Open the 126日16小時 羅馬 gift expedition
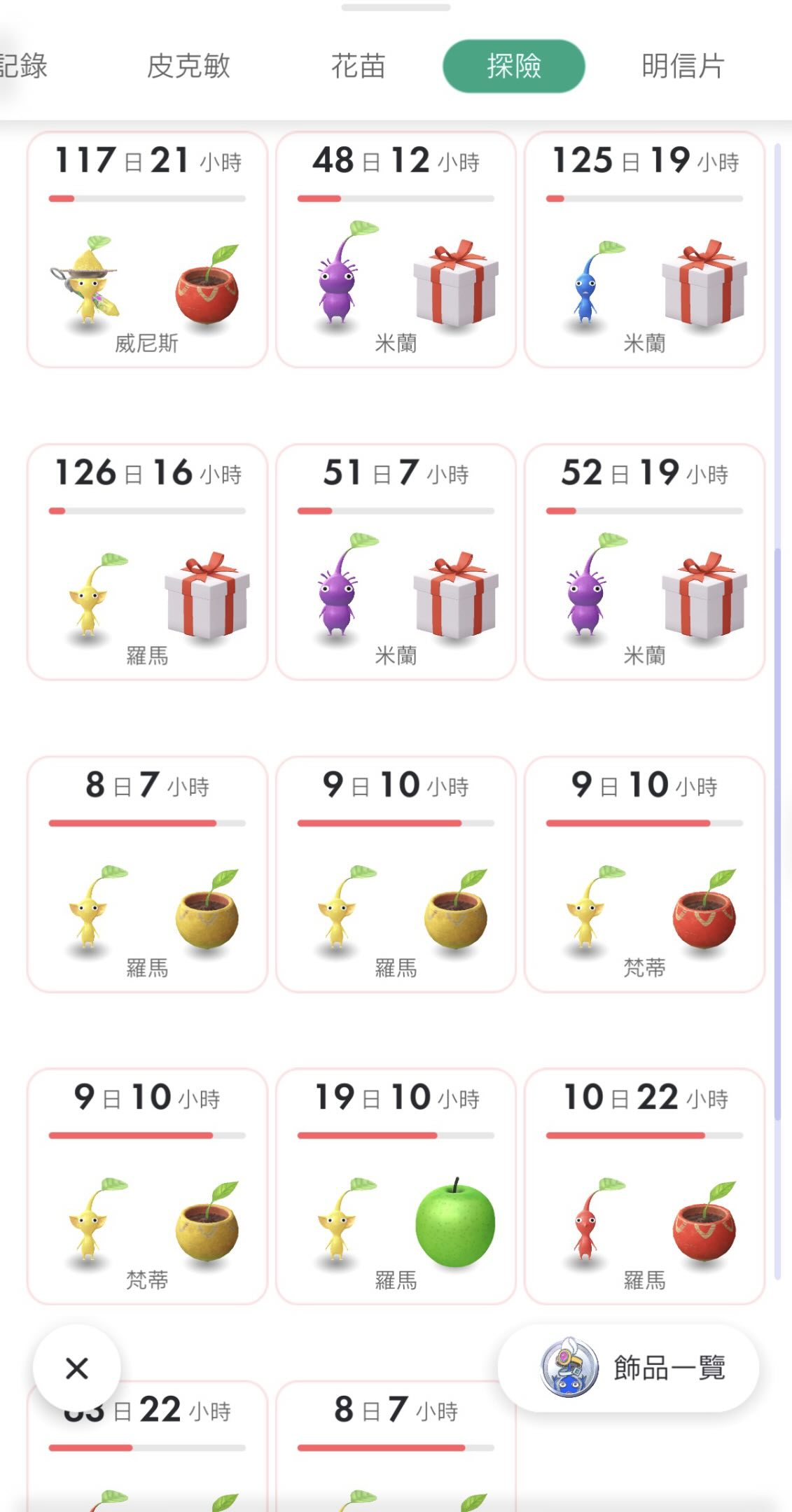The height and width of the screenshot is (1512, 792). tap(147, 561)
